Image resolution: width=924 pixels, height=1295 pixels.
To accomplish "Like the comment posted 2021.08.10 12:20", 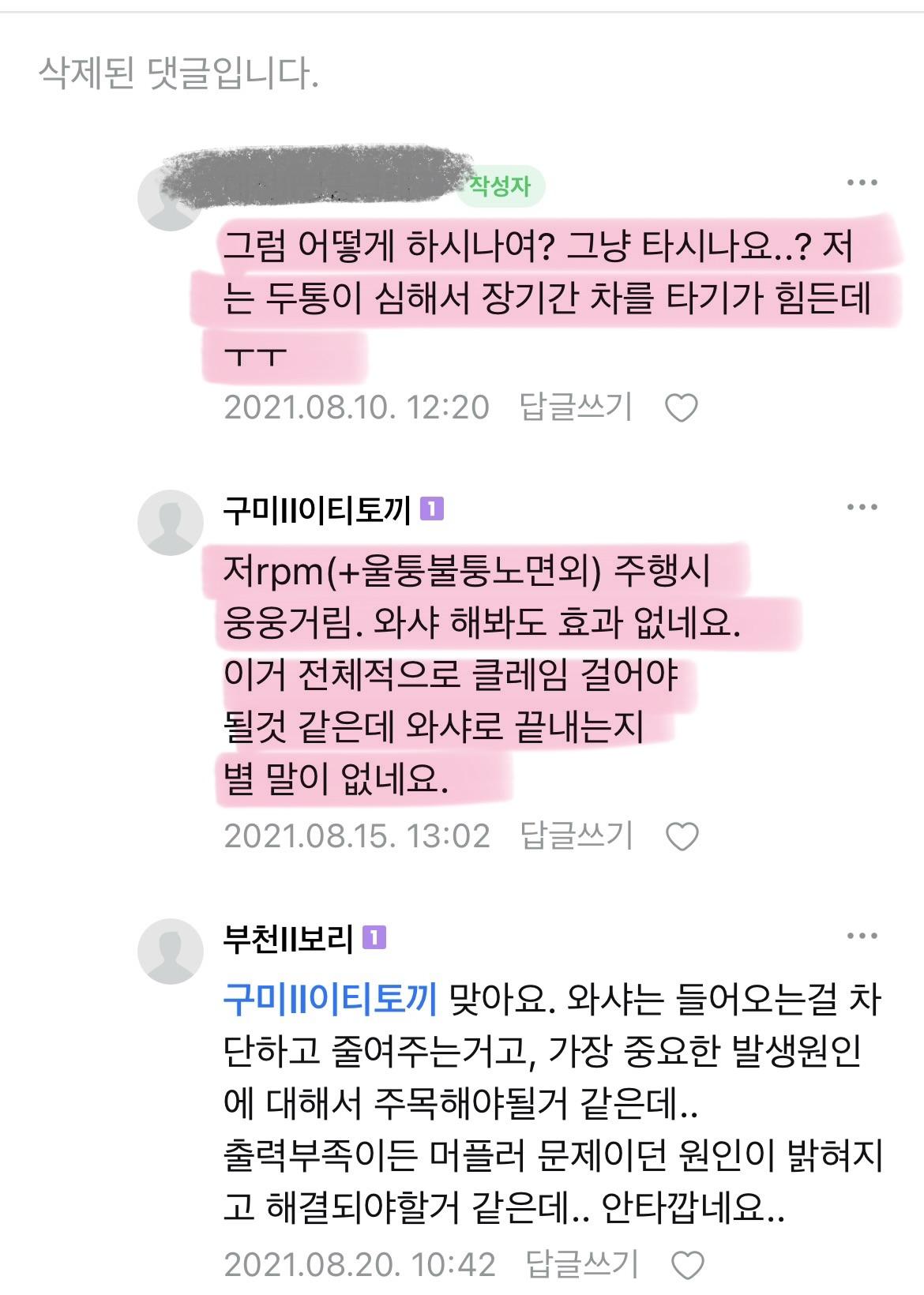I will coord(682,408).
